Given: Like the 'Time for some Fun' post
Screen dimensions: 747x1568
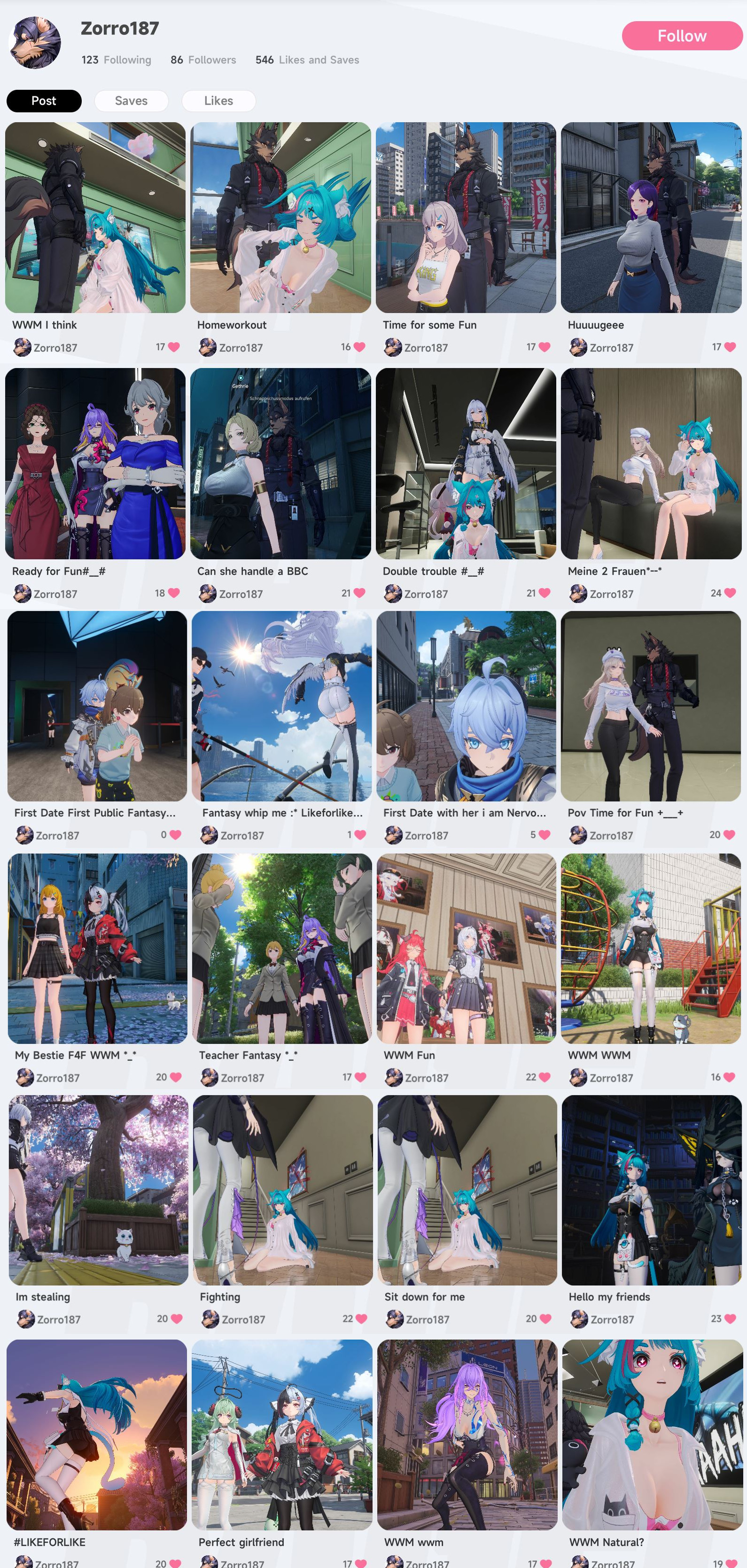Looking at the screenshot, I should point(545,347).
